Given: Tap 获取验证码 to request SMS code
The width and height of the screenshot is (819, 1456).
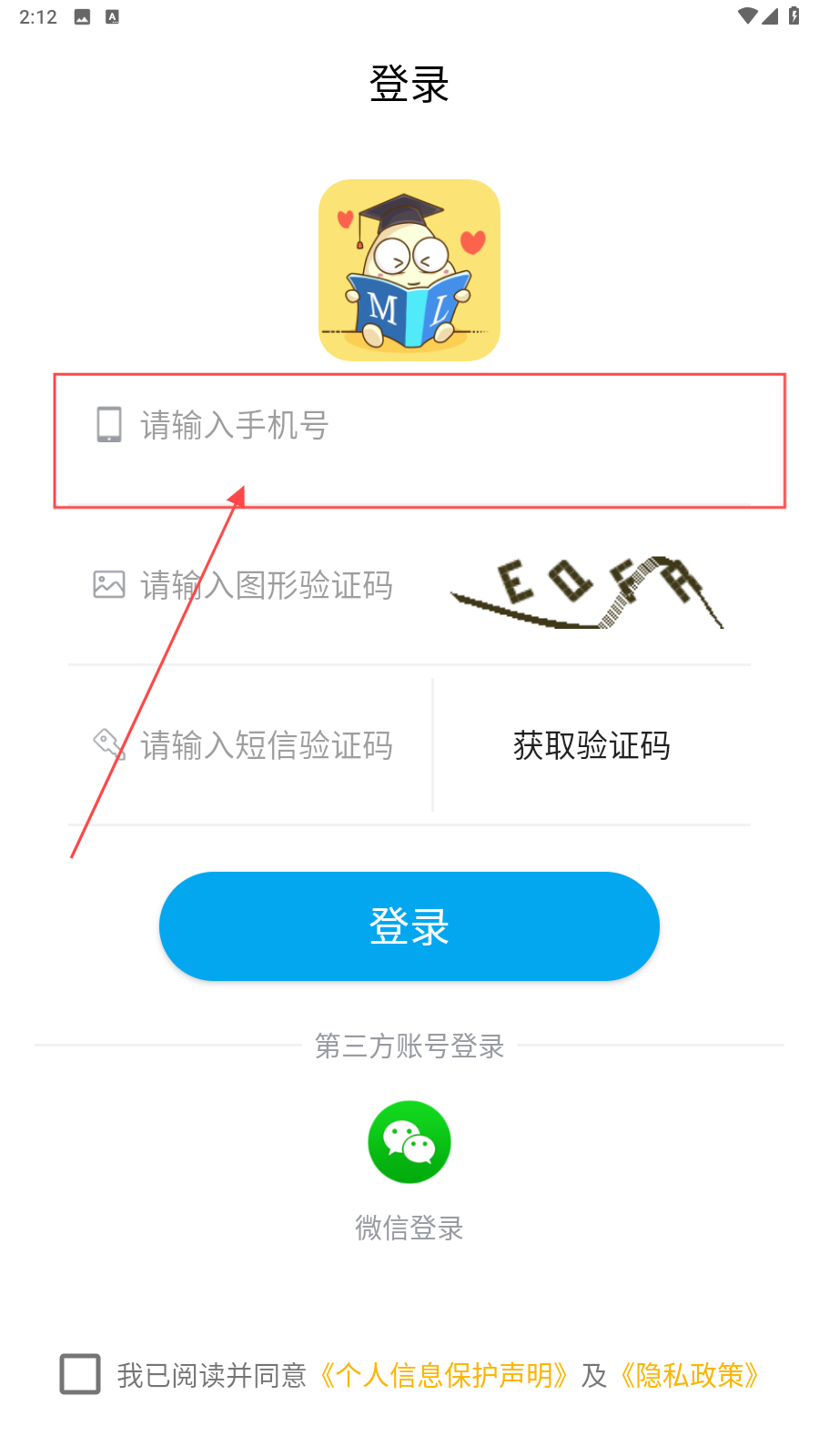Looking at the screenshot, I should (591, 745).
